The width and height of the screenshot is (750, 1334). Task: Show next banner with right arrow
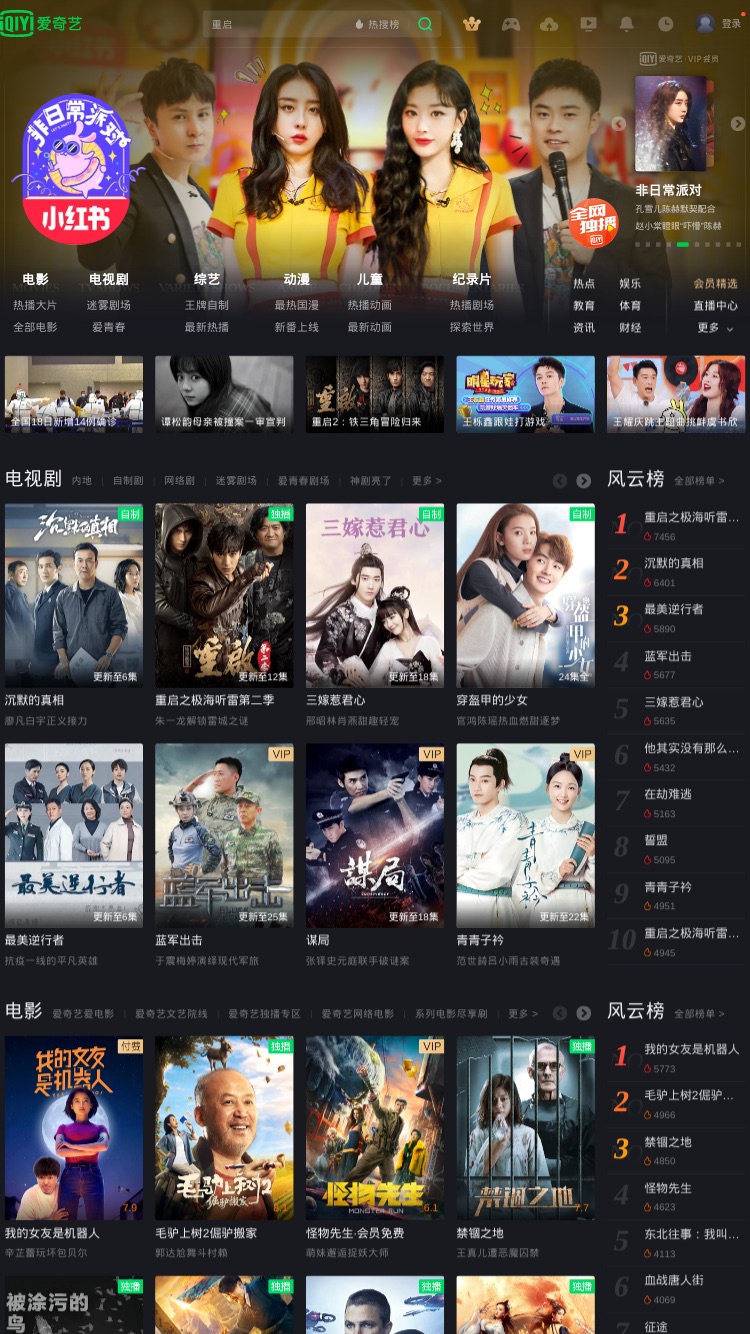737,124
